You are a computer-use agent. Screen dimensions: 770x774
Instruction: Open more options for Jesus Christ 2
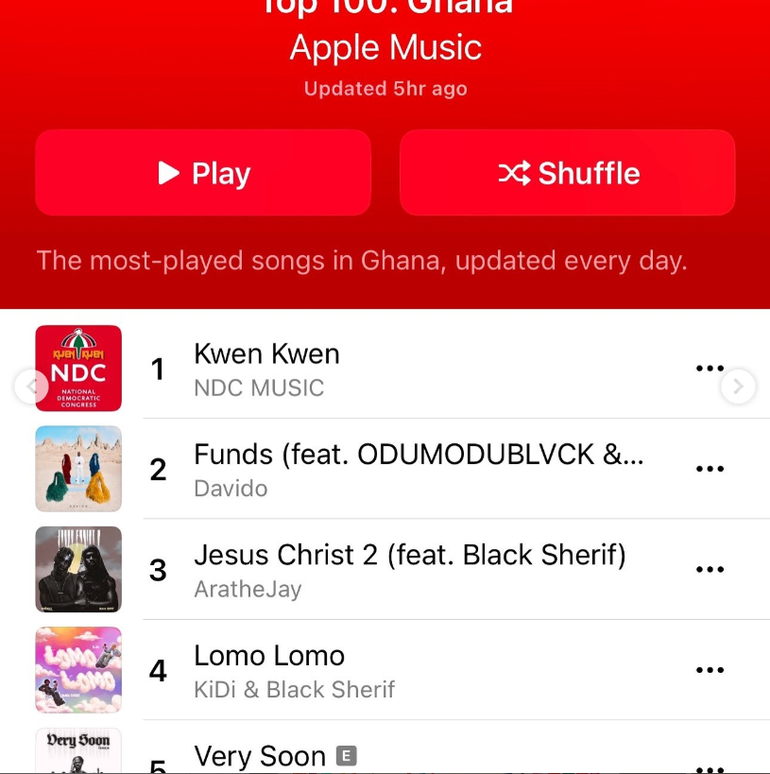tap(709, 569)
